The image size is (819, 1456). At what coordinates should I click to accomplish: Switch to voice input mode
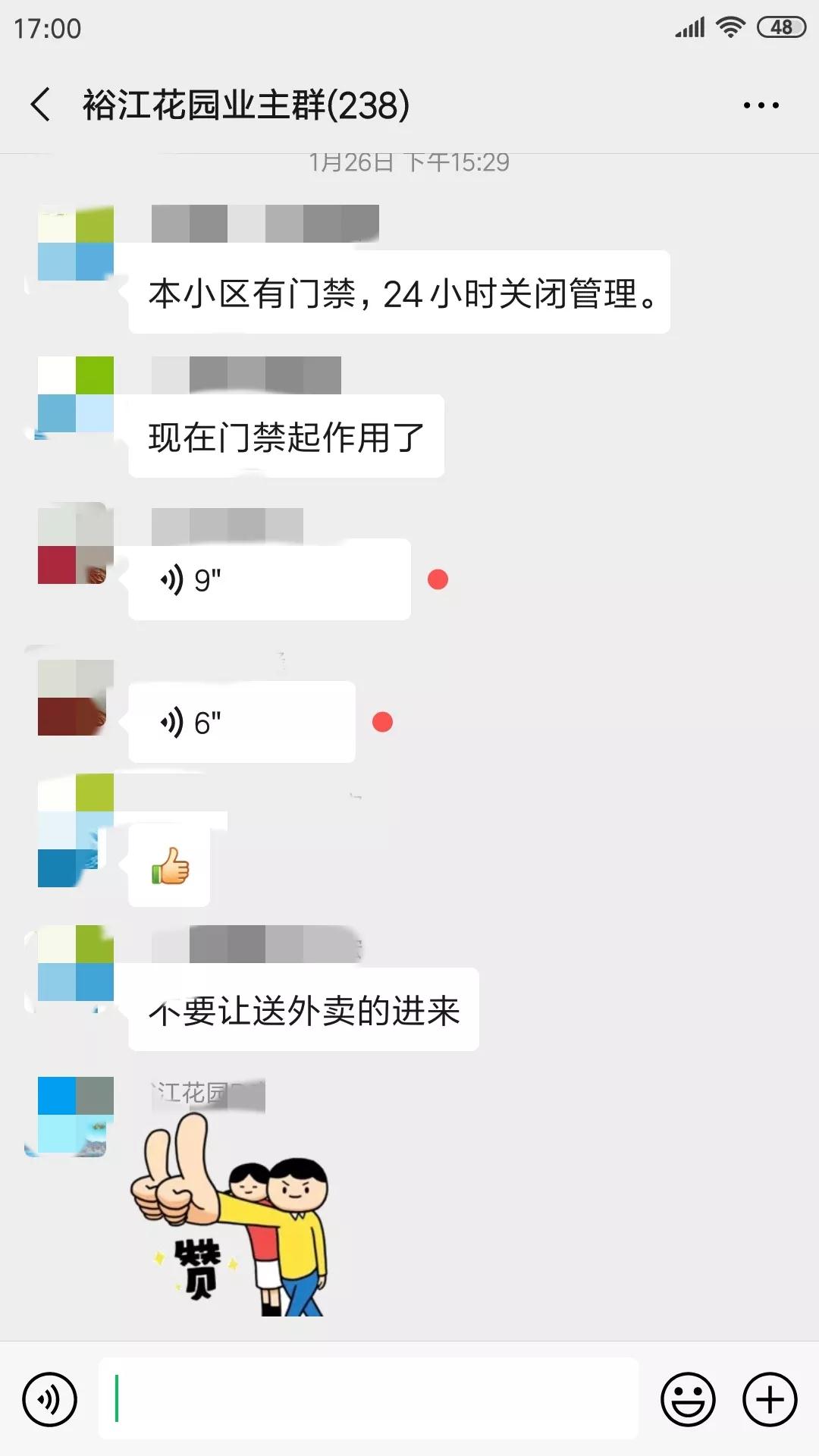(x=50, y=1399)
